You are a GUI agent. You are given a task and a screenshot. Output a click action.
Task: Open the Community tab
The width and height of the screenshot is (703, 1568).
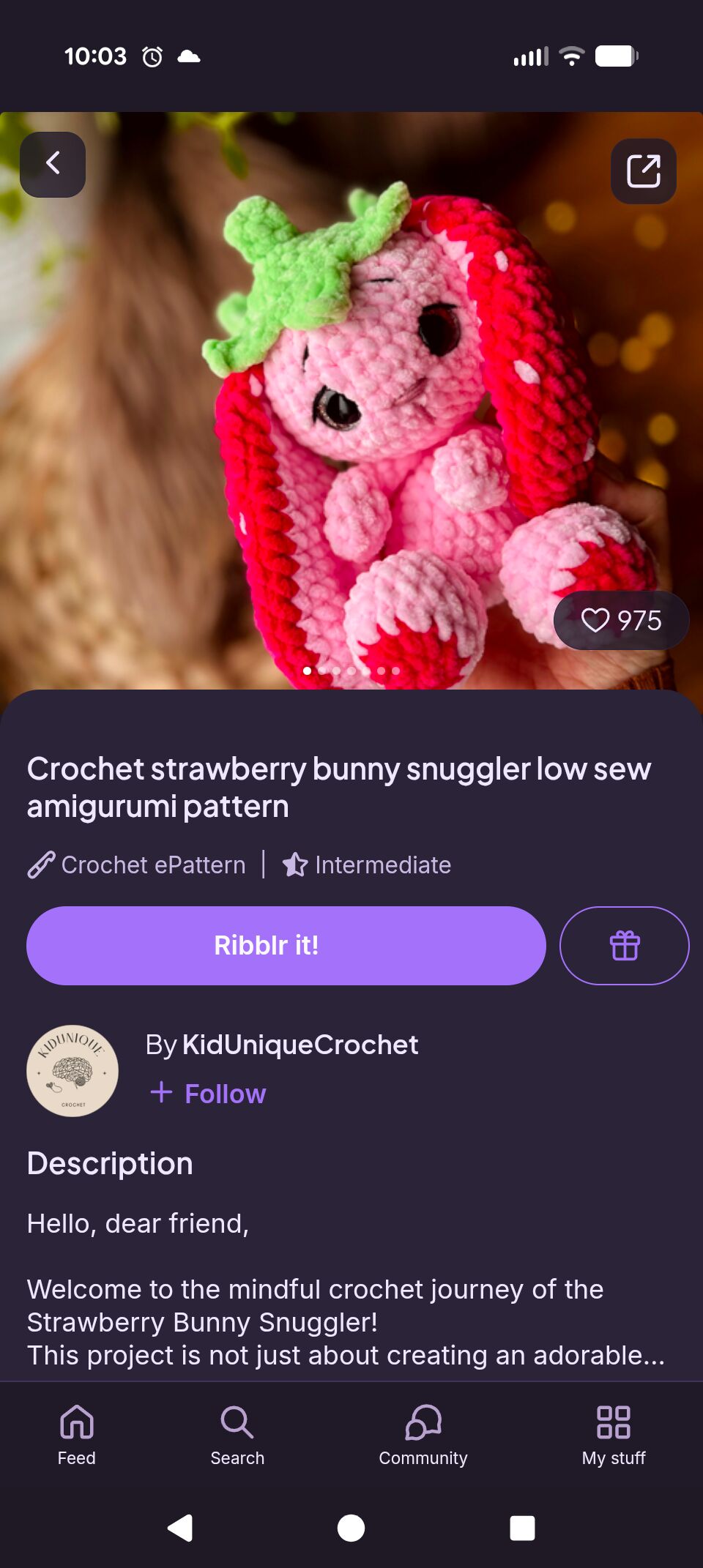423,1435
